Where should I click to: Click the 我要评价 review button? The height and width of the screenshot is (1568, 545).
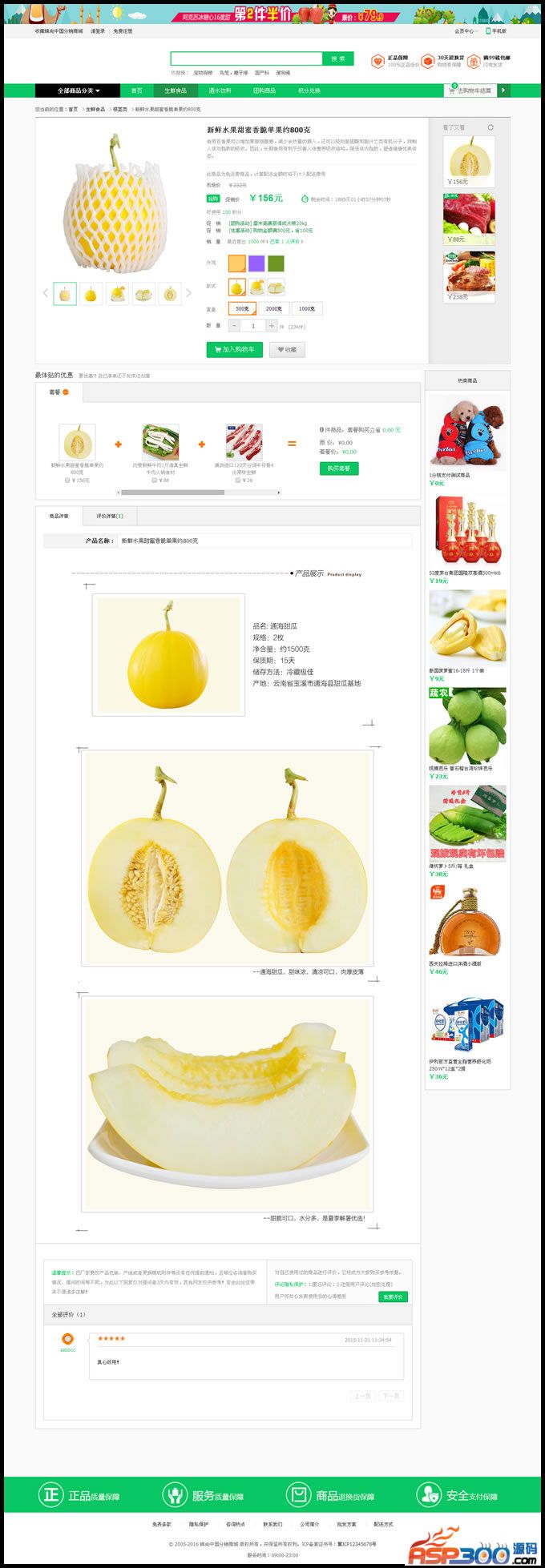tap(393, 1297)
